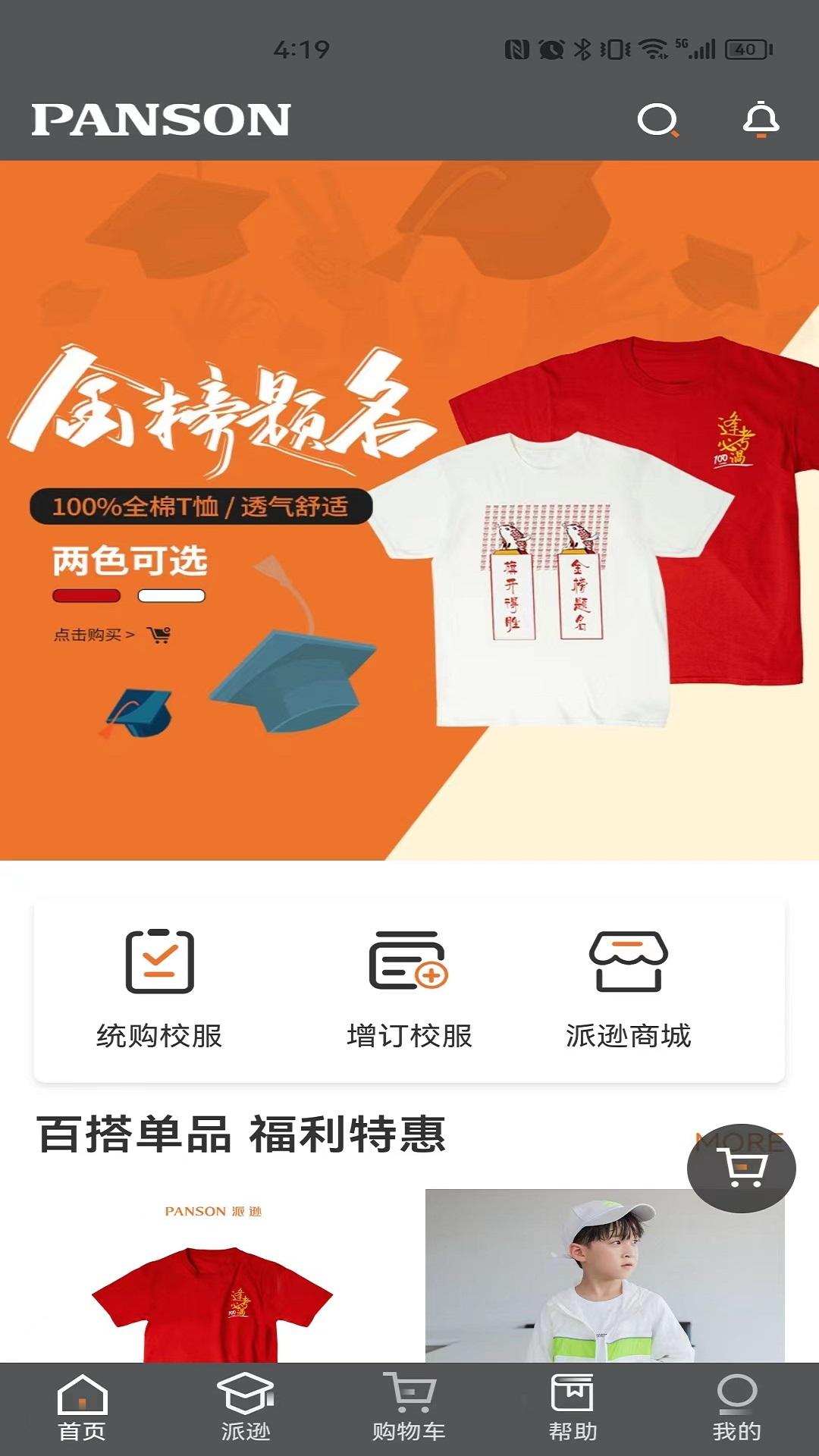Open the search icon in the header
The image size is (819, 1456).
pyautogui.click(x=657, y=120)
